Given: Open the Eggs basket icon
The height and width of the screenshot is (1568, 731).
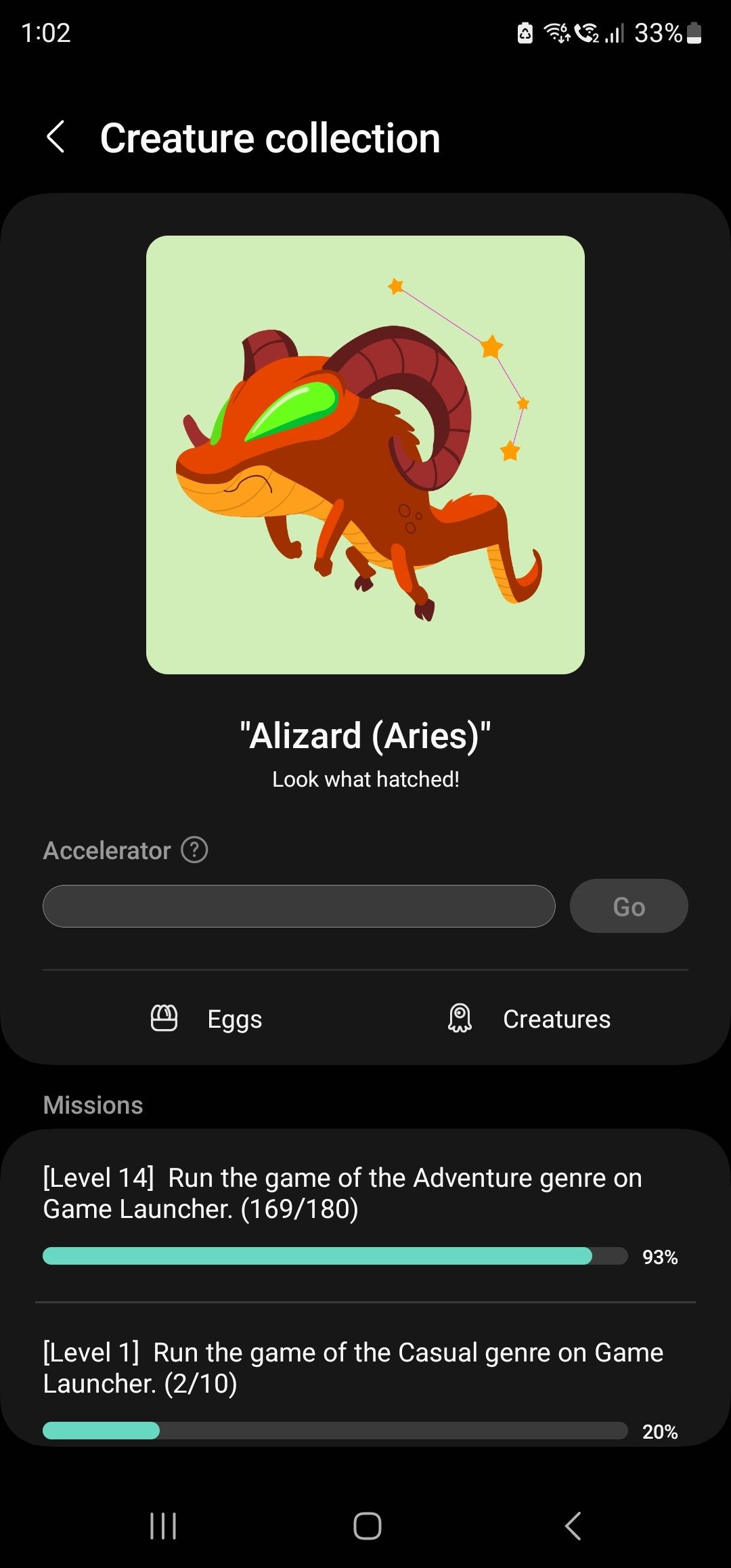Looking at the screenshot, I should pyautogui.click(x=164, y=1018).
